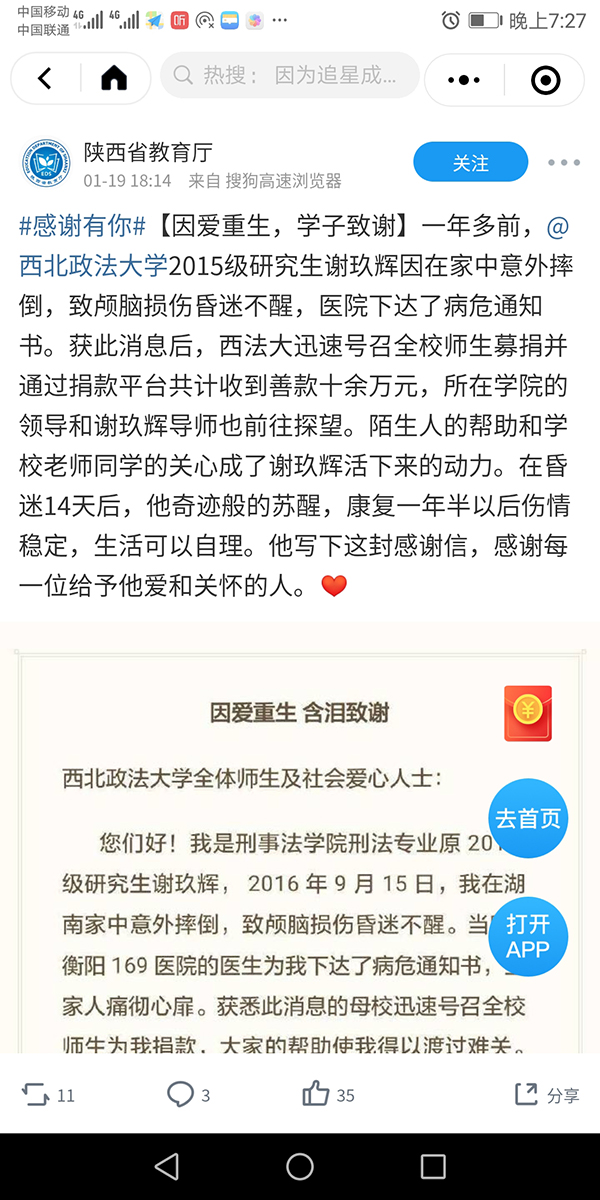Open the mini program more menu

(x=464, y=80)
